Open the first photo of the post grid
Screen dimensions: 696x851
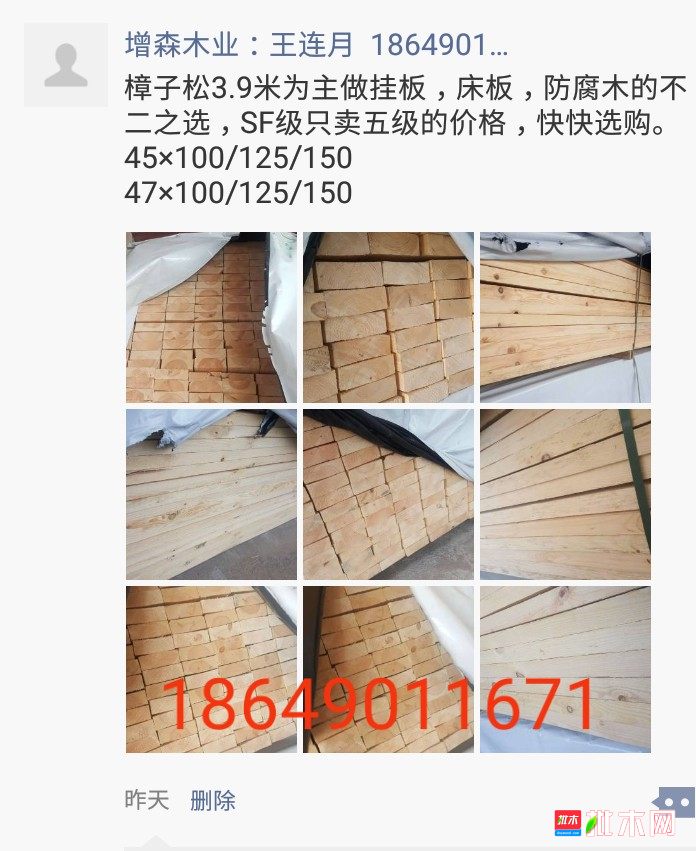coord(211,317)
